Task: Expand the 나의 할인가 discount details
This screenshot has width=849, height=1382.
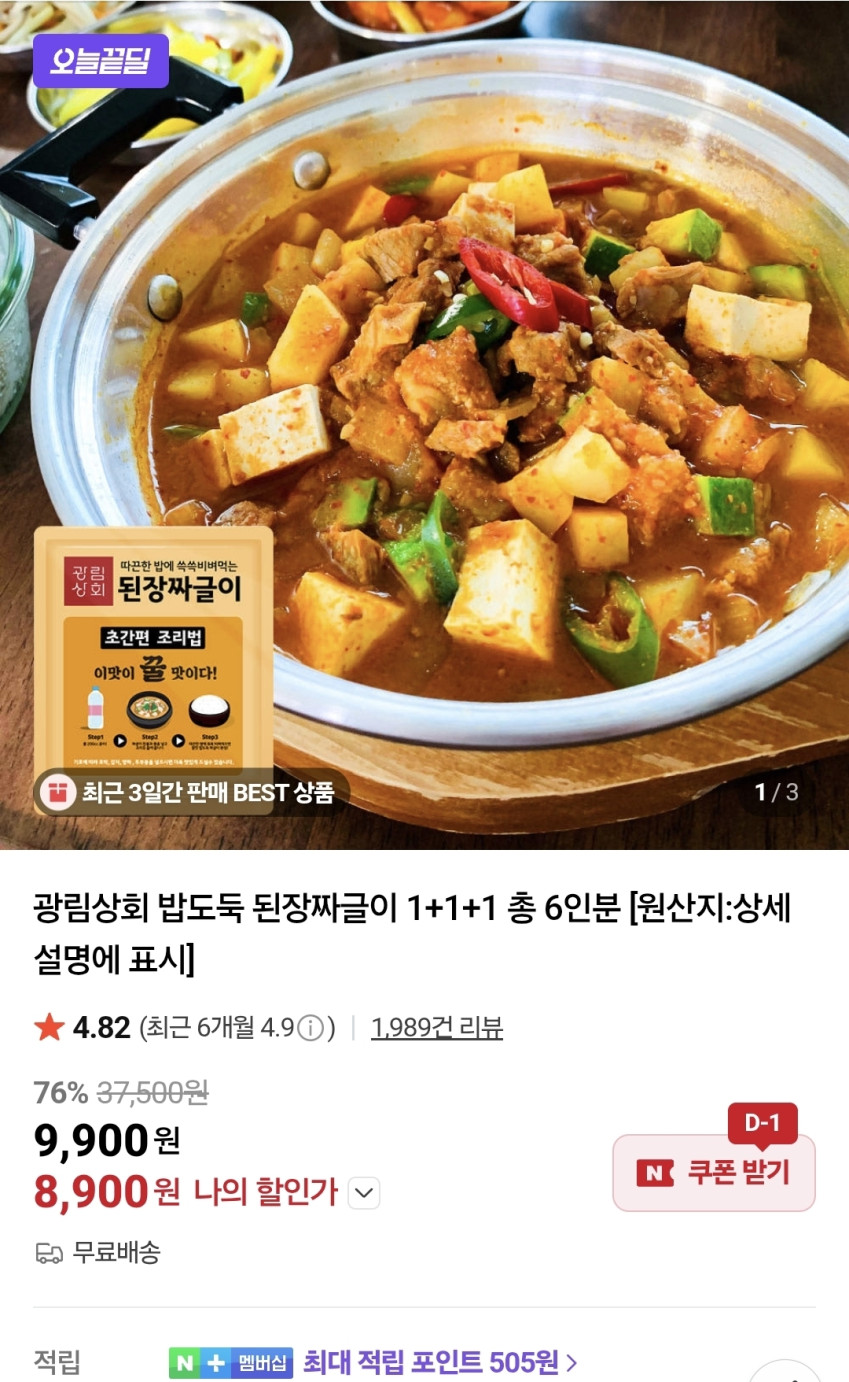Action: point(364,1193)
